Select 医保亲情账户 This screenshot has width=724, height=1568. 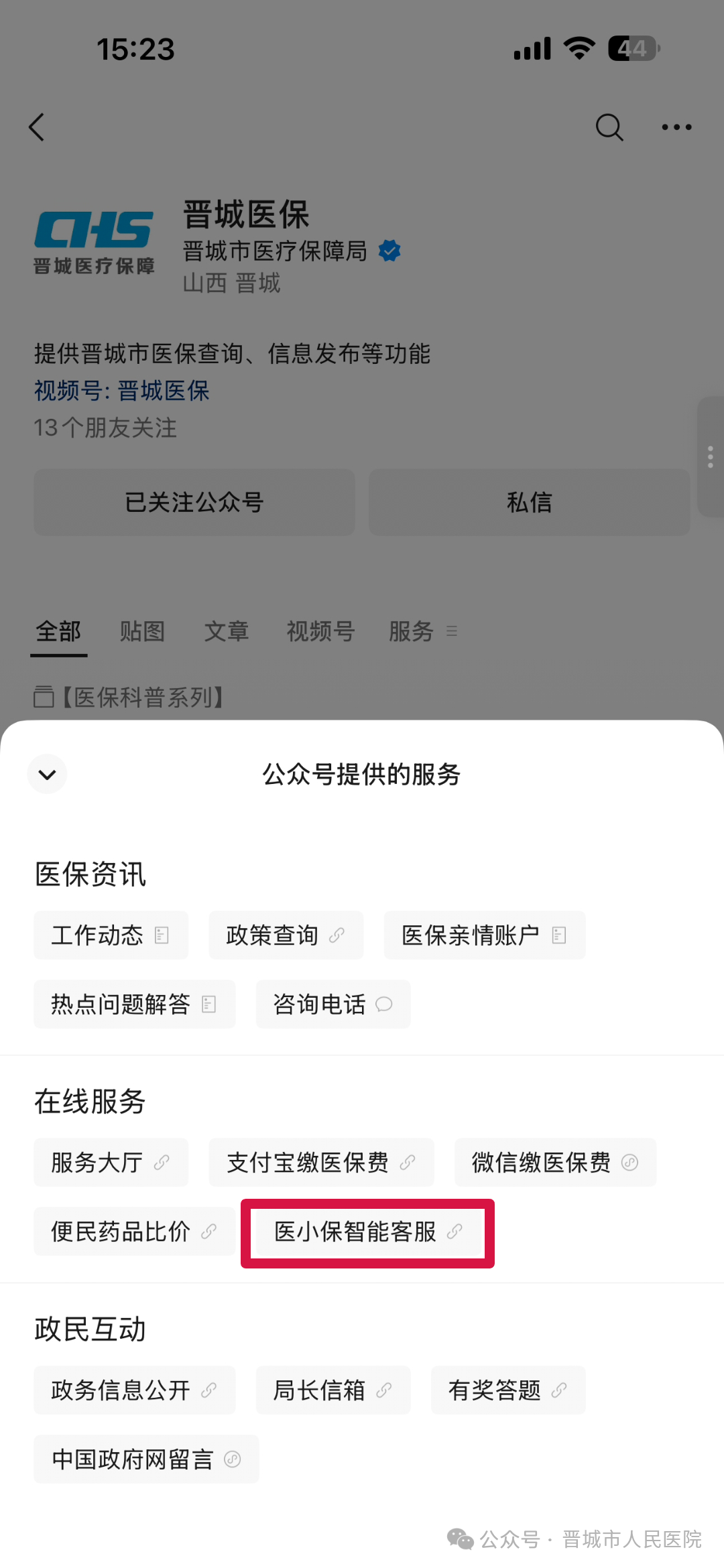[484, 935]
